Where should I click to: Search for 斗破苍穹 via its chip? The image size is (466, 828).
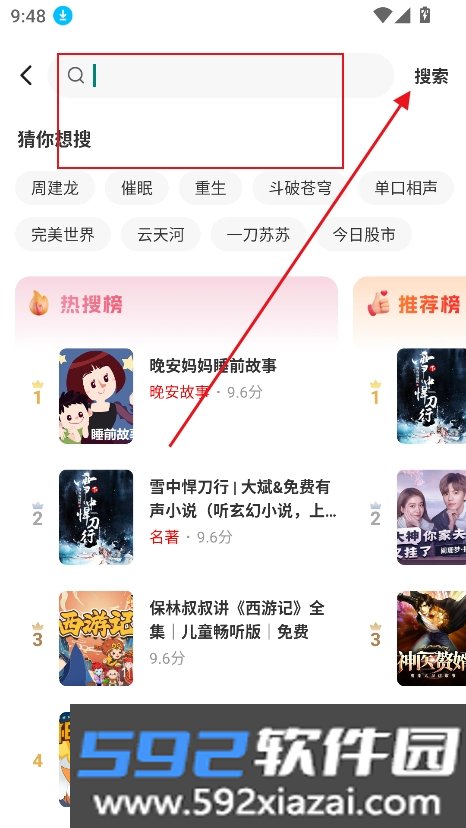point(300,188)
